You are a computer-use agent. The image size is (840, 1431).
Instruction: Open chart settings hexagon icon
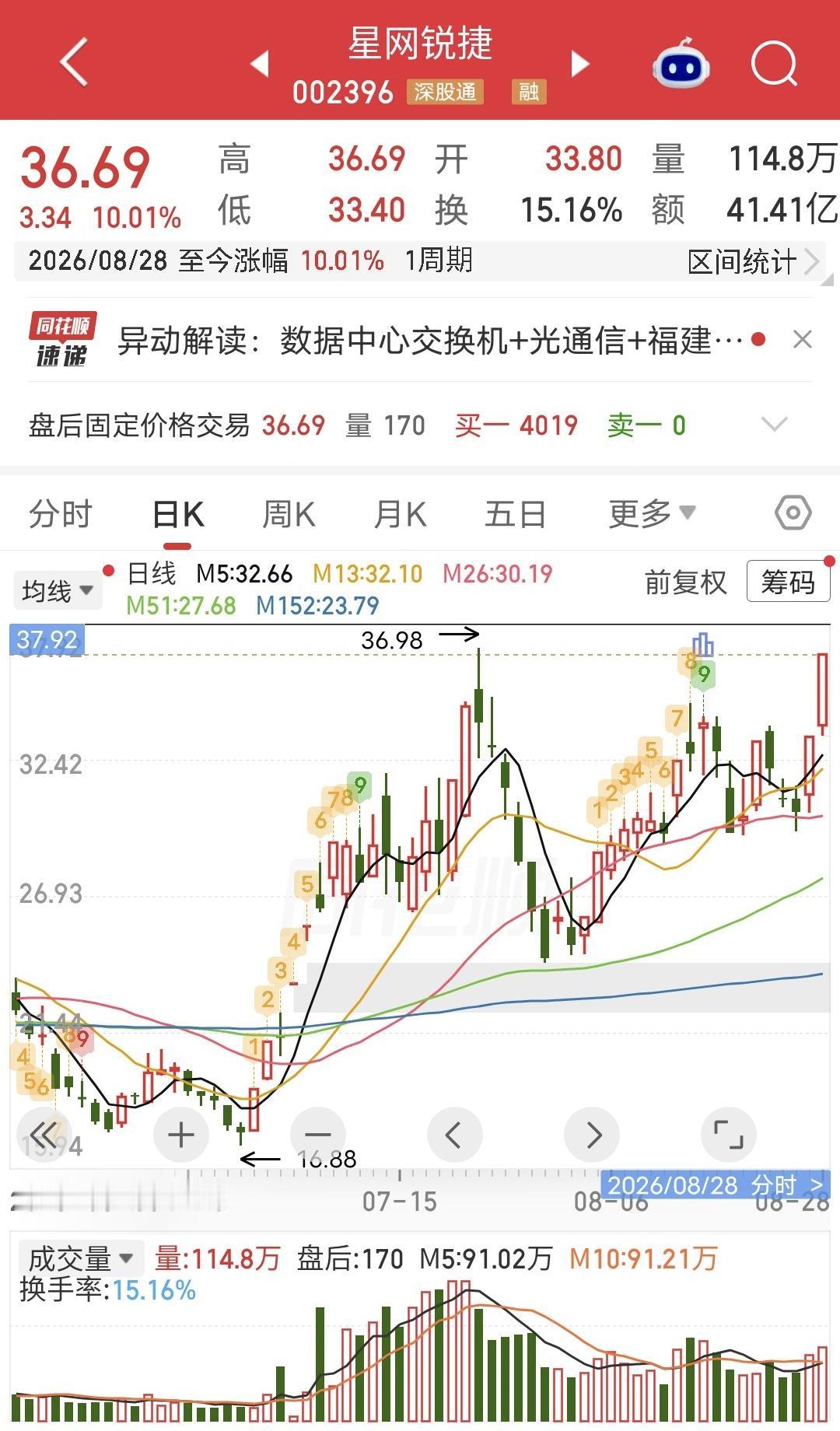(793, 513)
